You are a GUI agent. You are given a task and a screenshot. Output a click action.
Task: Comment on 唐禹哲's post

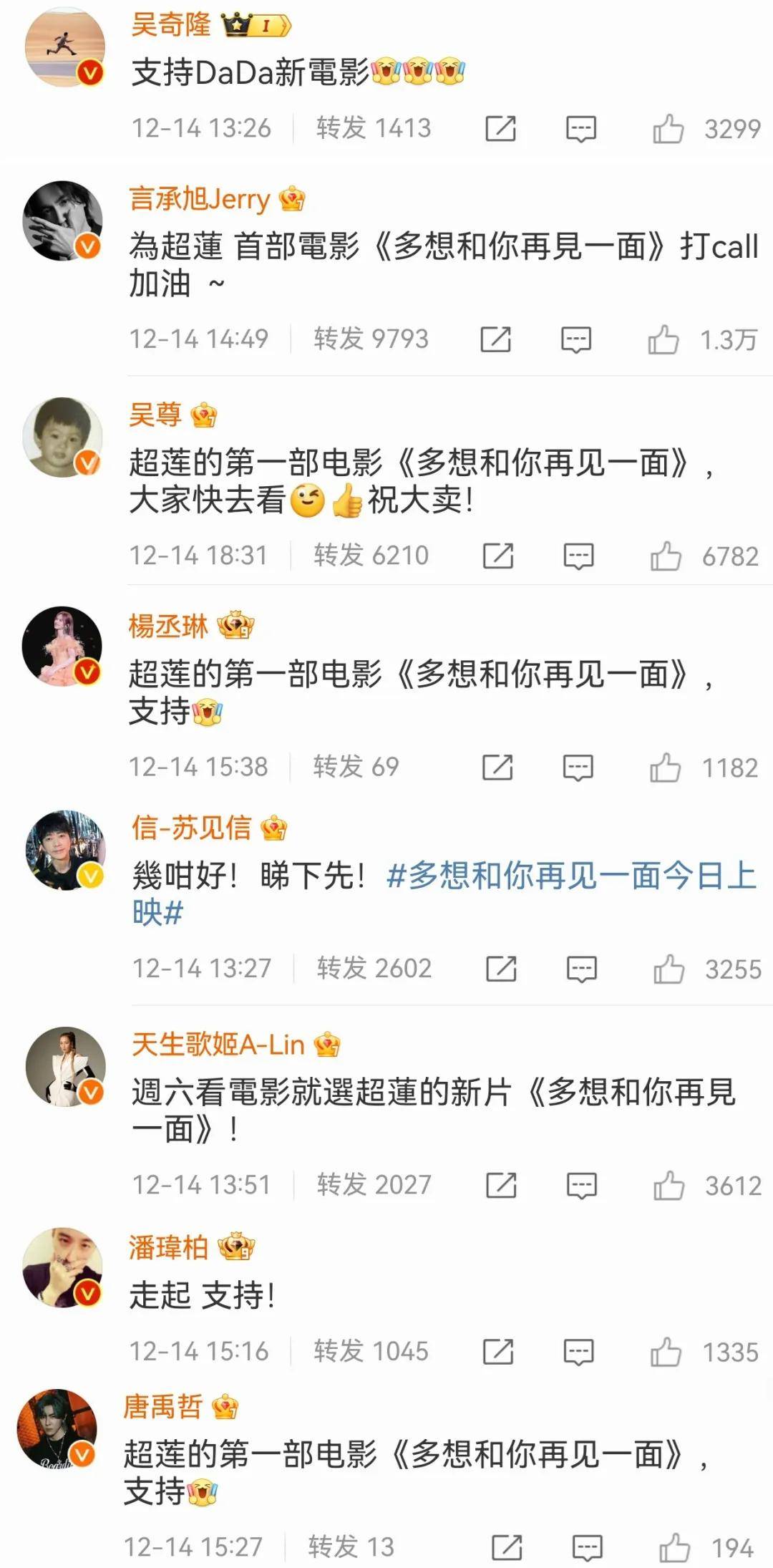coord(586,1547)
